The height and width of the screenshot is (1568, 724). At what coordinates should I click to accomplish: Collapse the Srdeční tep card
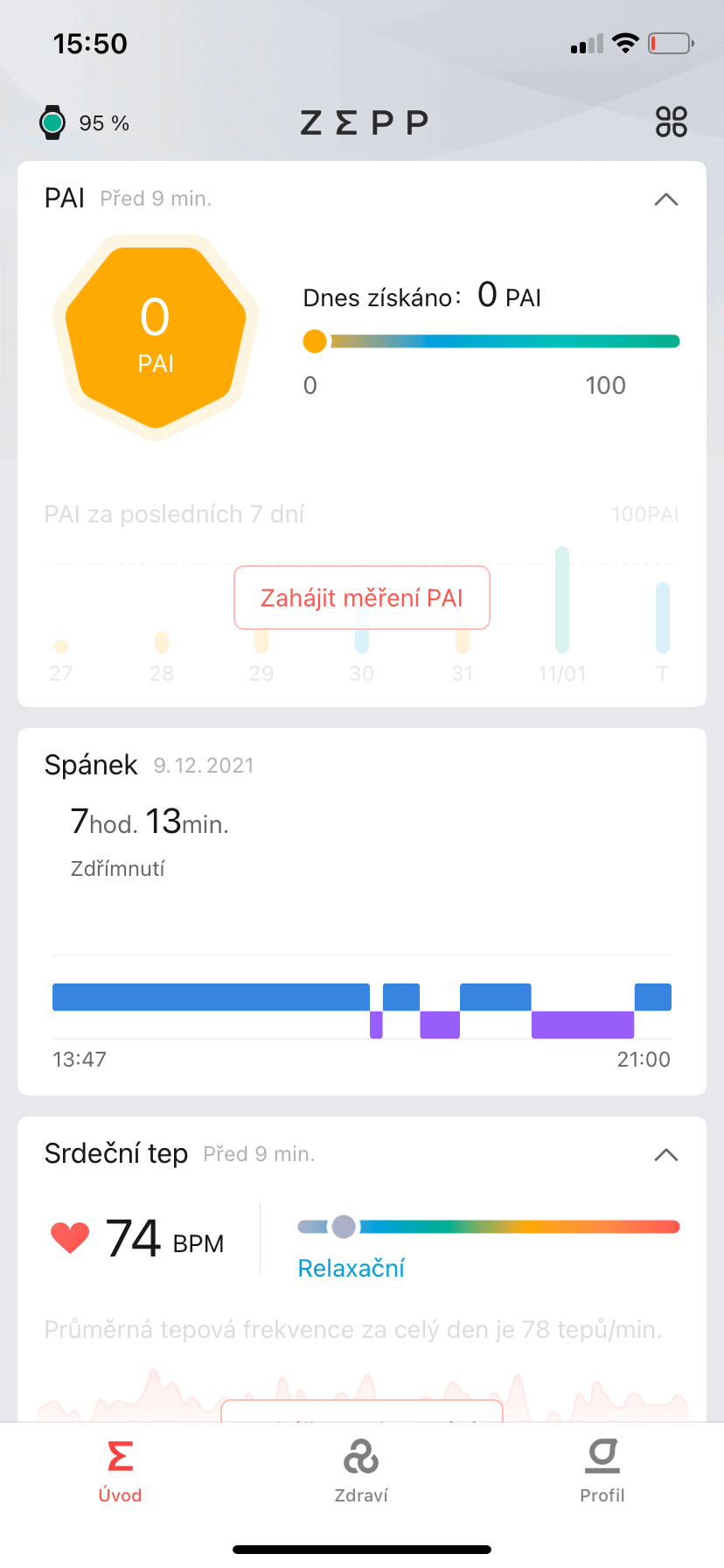[665, 1155]
